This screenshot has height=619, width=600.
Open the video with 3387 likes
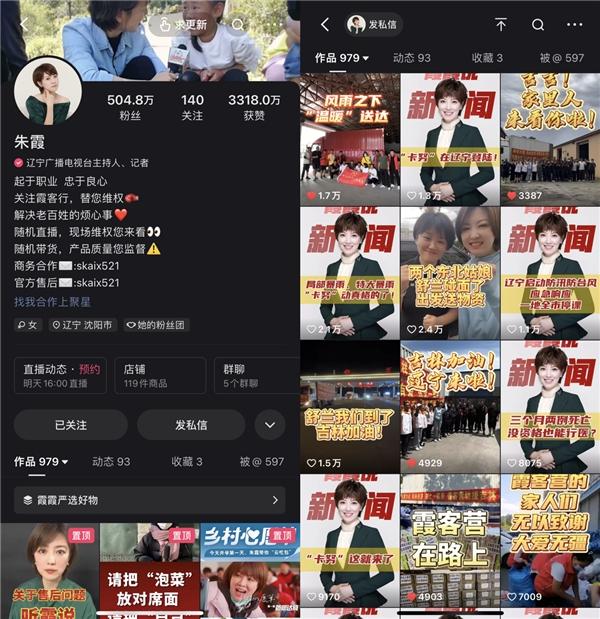click(x=549, y=135)
